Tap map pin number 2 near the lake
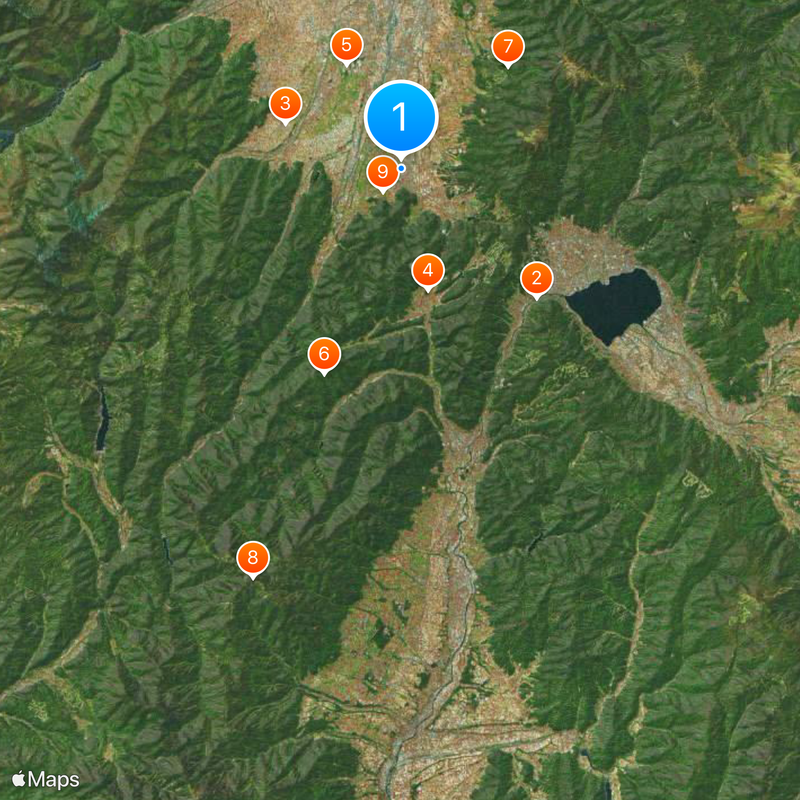Image resolution: width=800 pixels, height=800 pixels. click(x=537, y=278)
